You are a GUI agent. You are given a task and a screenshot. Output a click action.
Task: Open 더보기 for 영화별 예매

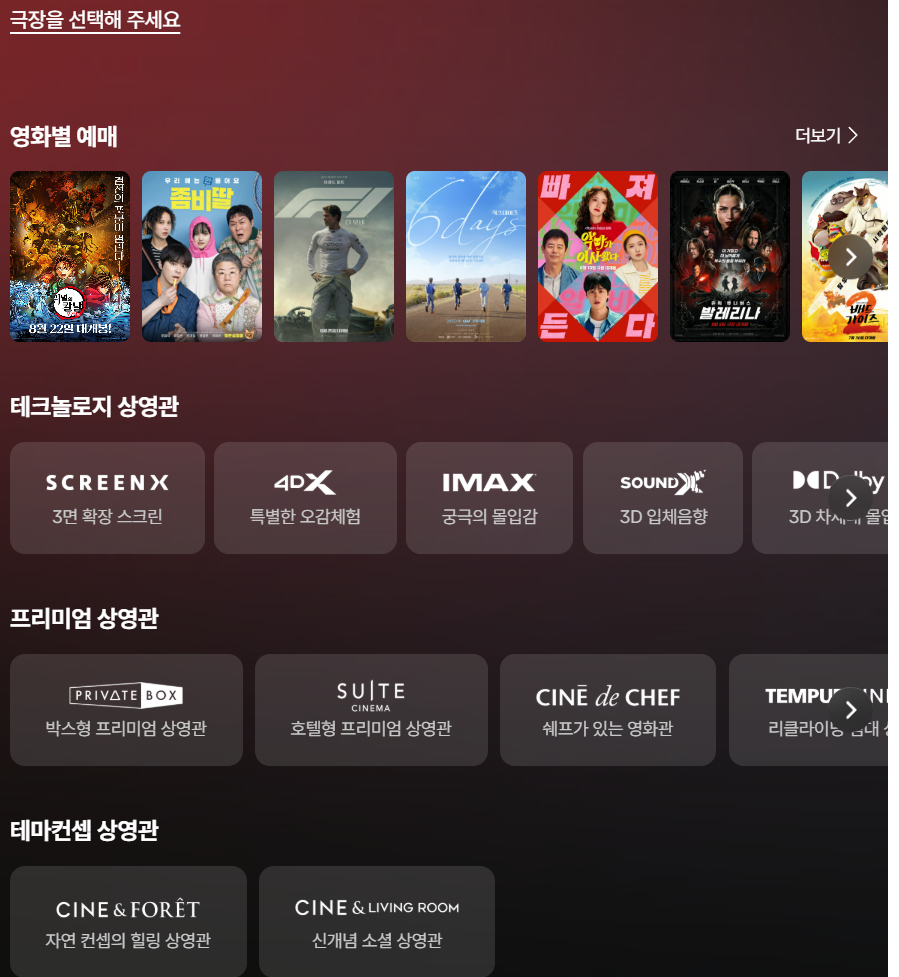826,136
